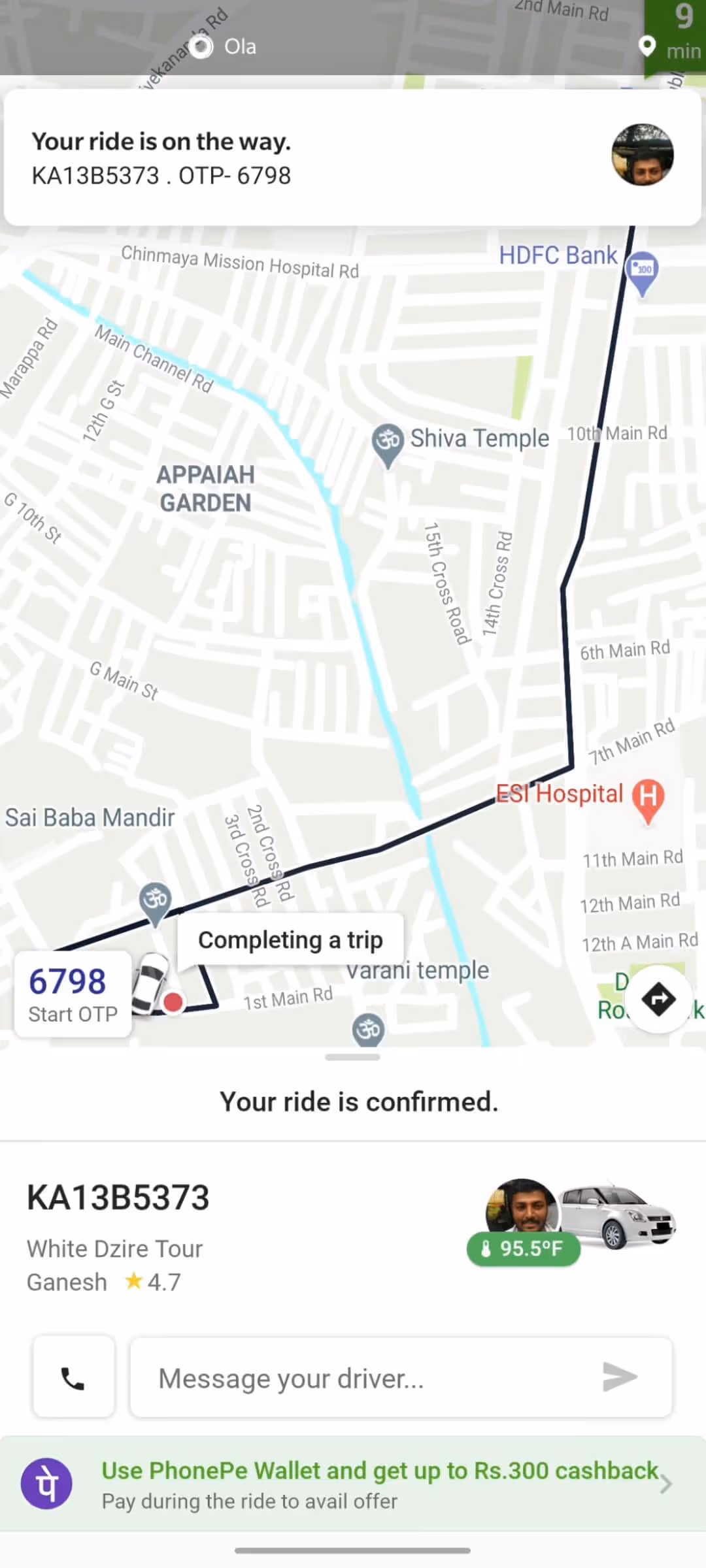The width and height of the screenshot is (706, 1568).
Task: View driver Ganesh's photo and car details
Action: [x=580, y=1217]
